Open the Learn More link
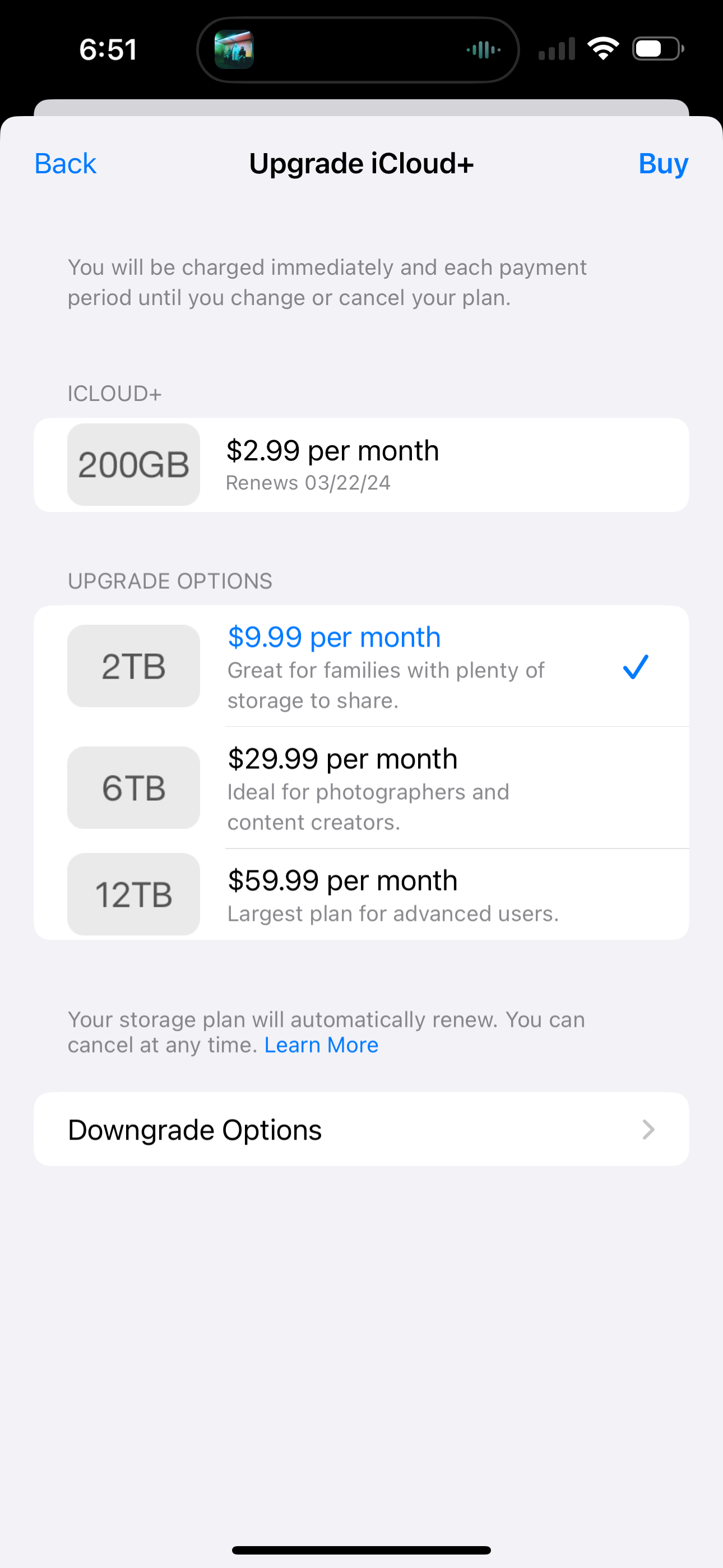Screen dimensions: 723x1568 (x=321, y=1045)
